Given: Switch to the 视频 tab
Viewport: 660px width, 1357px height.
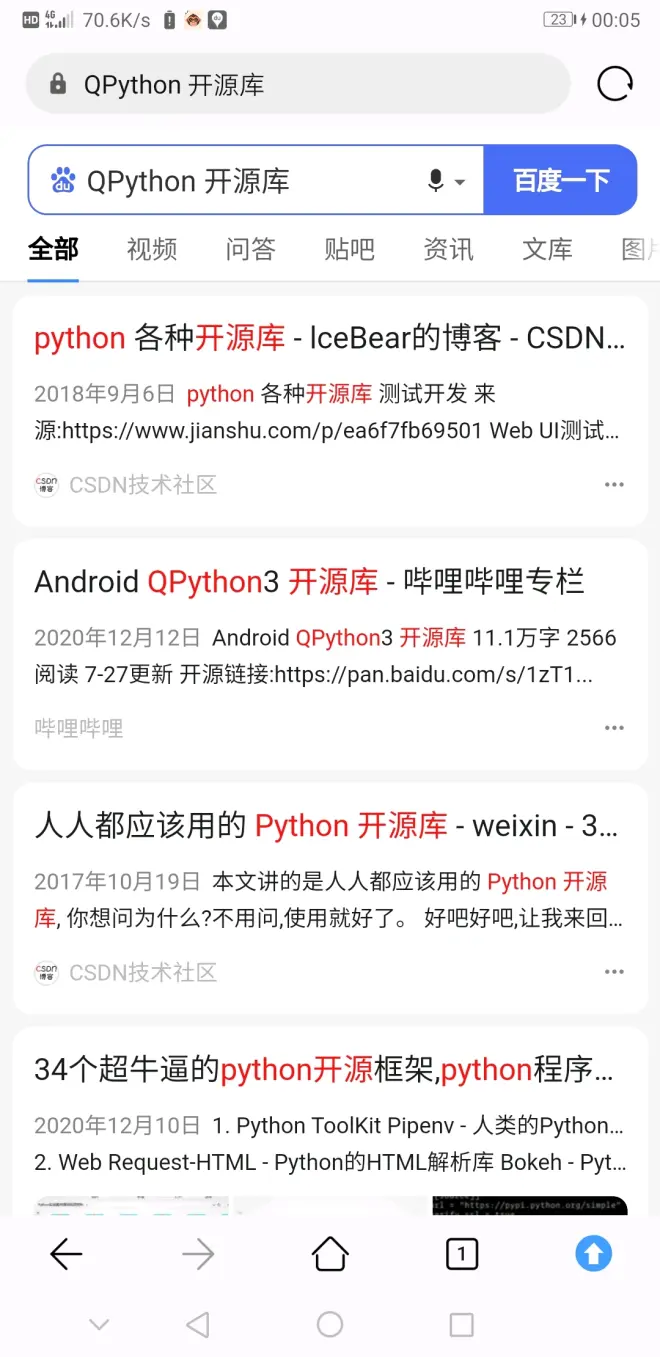Looking at the screenshot, I should click(x=152, y=249).
